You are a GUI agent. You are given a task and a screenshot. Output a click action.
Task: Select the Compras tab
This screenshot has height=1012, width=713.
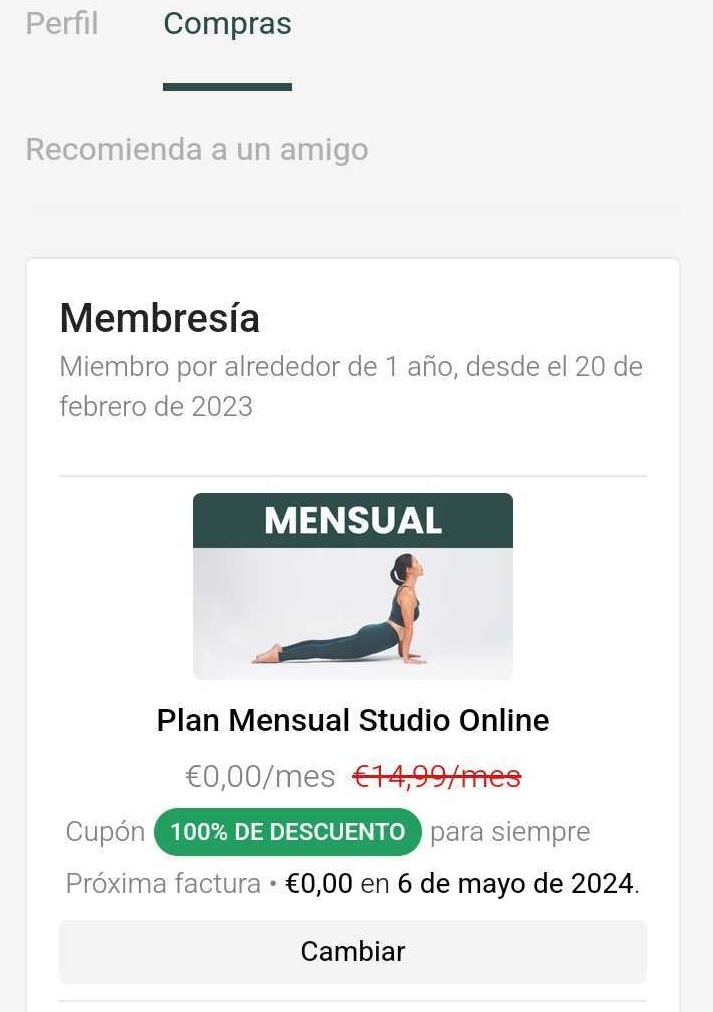click(227, 24)
